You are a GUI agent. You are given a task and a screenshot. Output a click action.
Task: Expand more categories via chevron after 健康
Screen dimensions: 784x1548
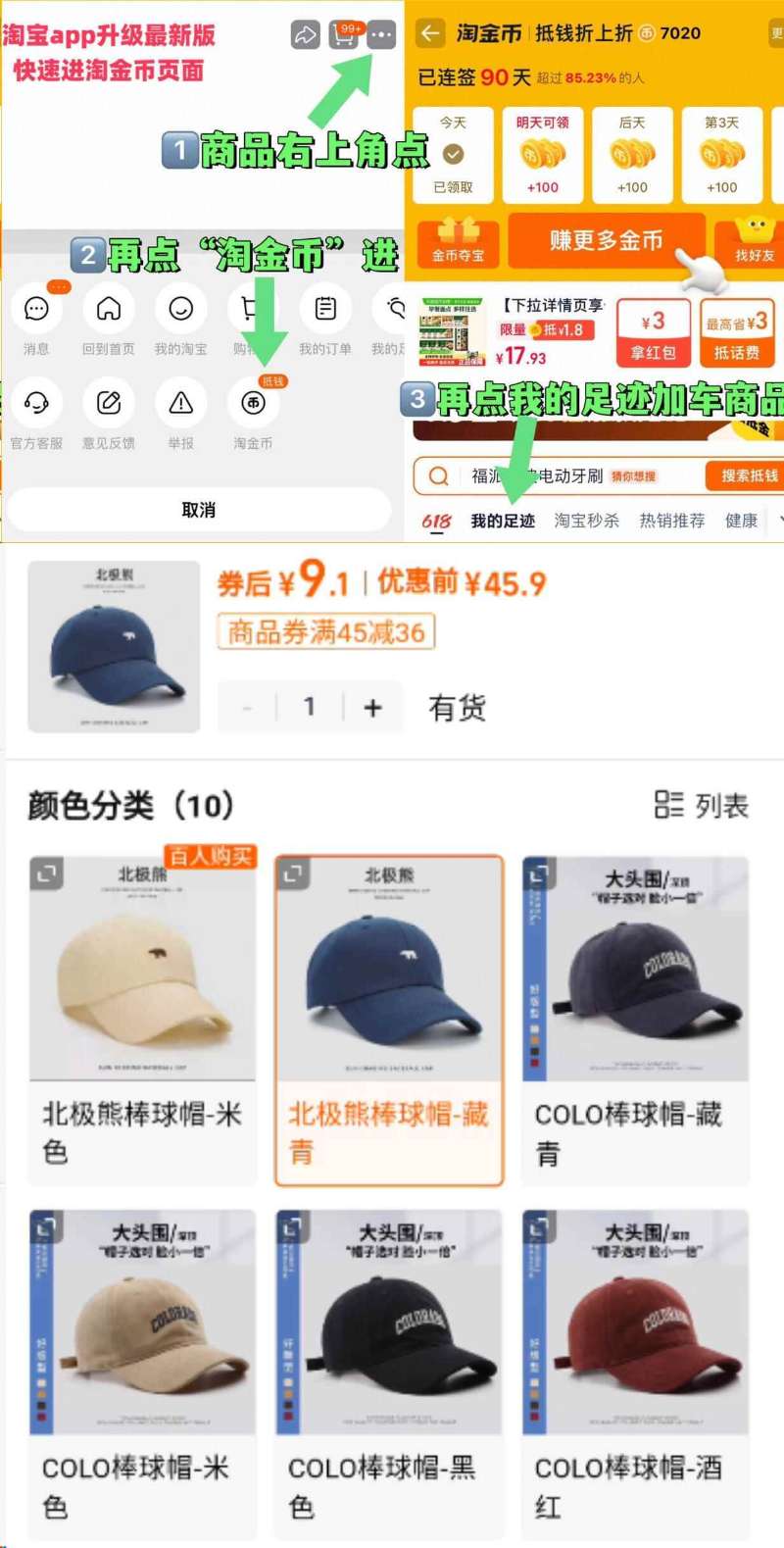coord(778,522)
